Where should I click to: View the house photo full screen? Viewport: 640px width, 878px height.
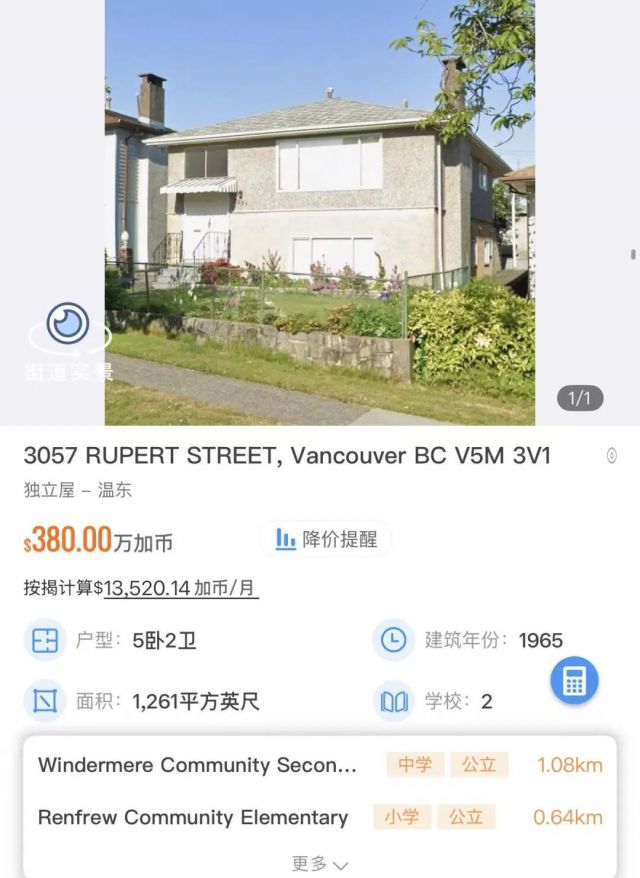tap(320, 200)
